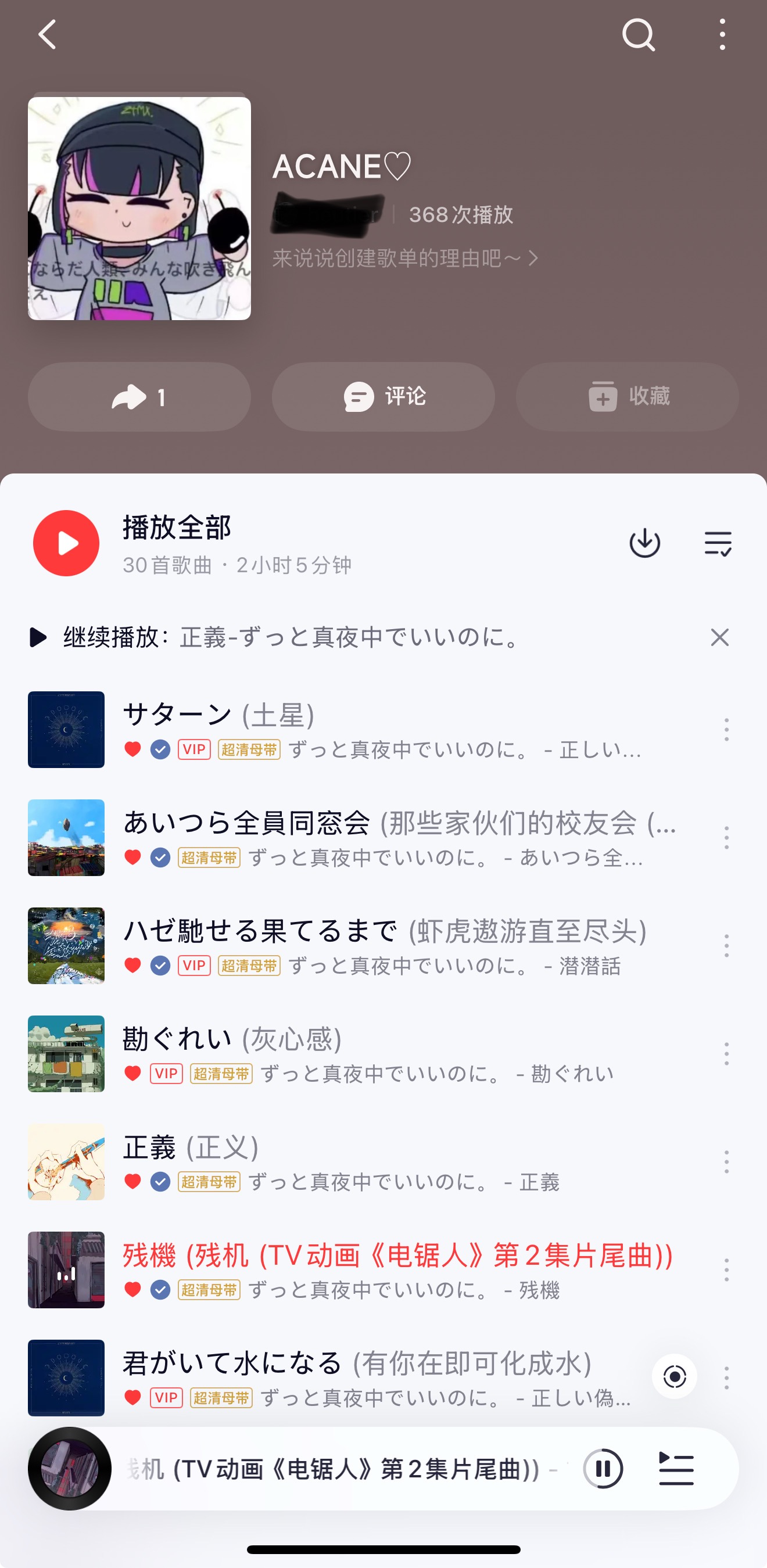Download all songs in the playlist
This screenshot has width=767, height=1568.
pos(644,543)
